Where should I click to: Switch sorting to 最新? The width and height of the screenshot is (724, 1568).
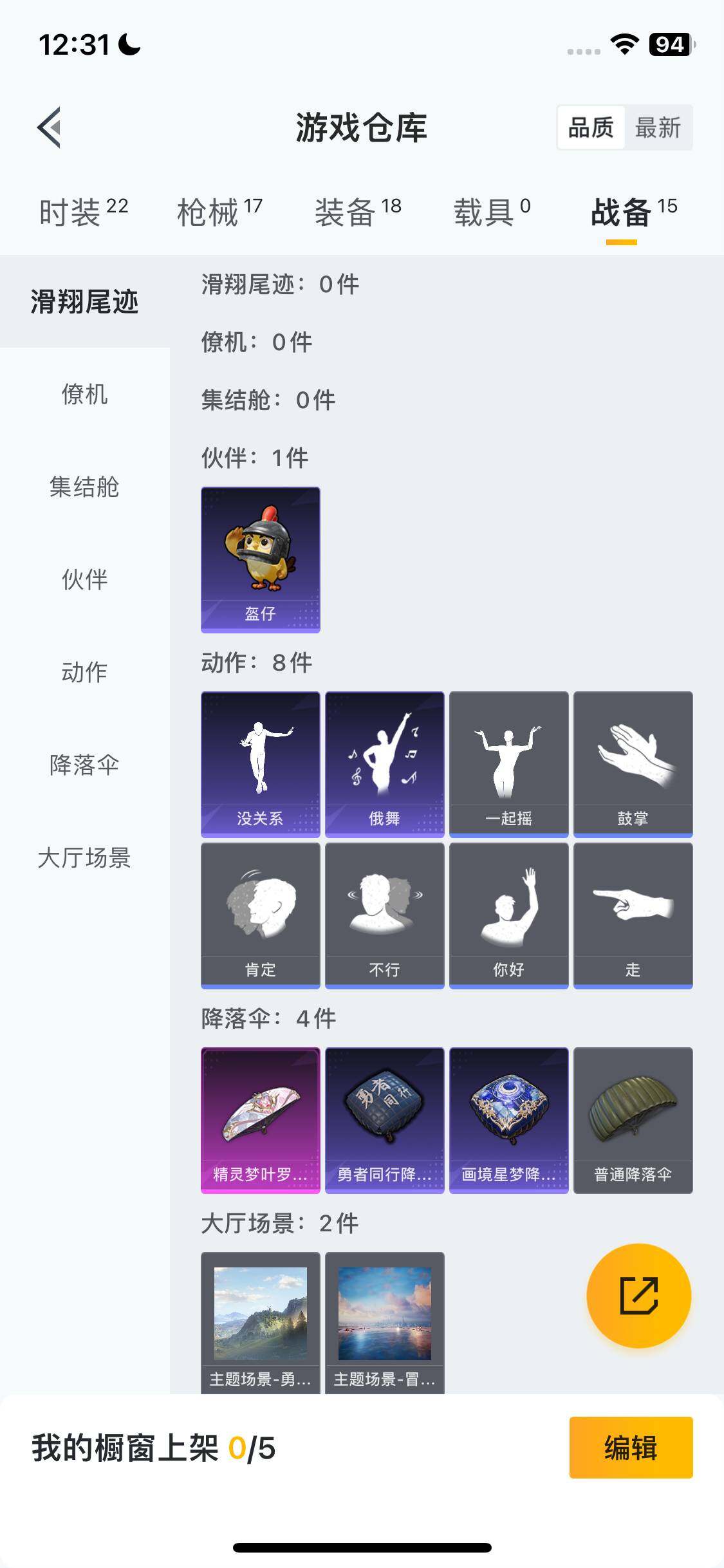point(659,127)
